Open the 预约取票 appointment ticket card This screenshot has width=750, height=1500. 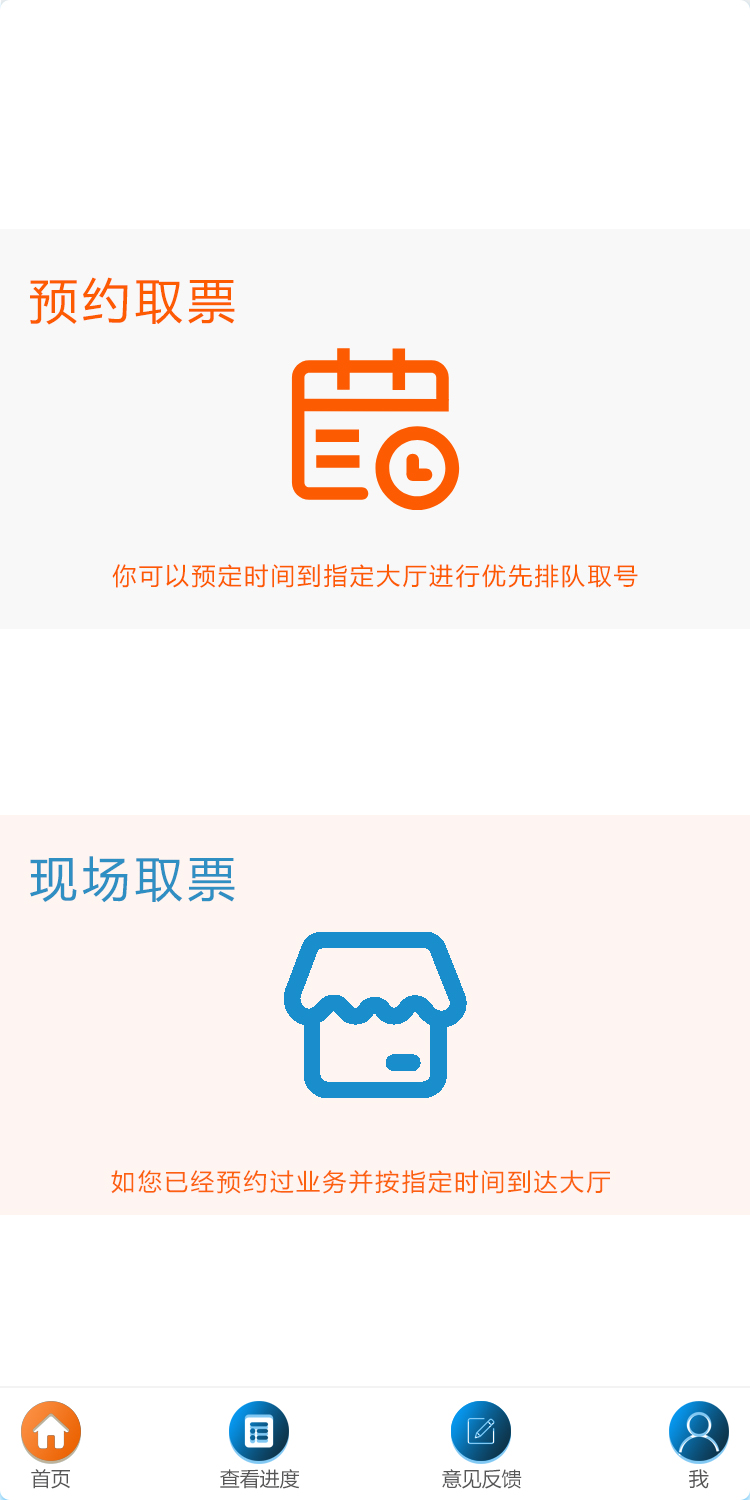[x=375, y=428]
